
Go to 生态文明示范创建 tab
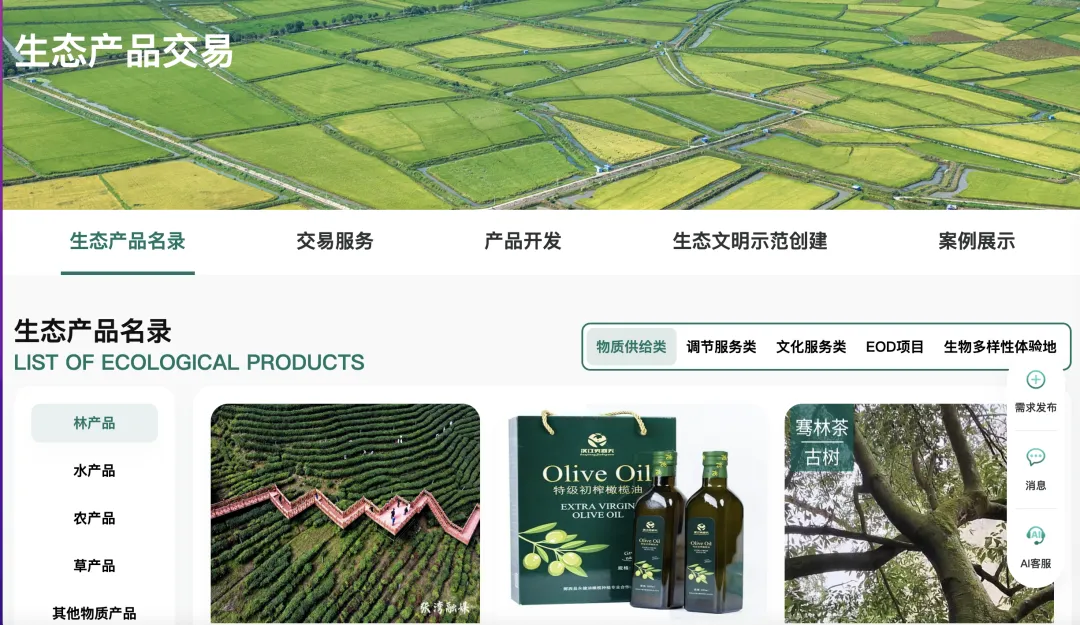pos(750,241)
